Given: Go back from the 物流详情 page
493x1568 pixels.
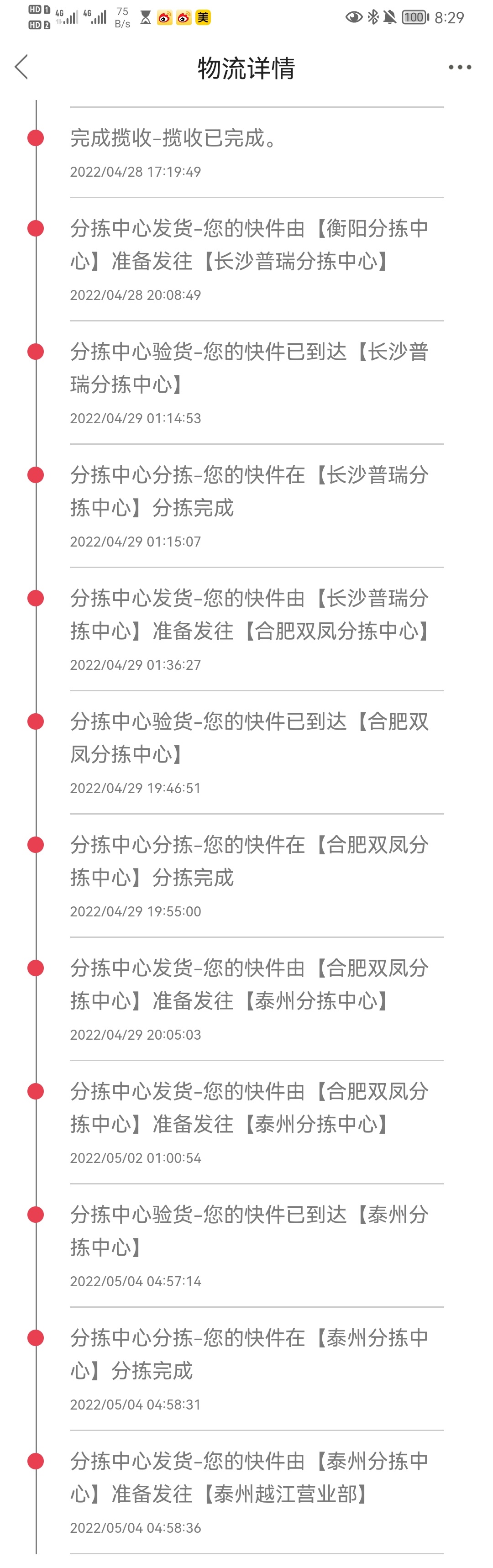Looking at the screenshot, I should (22, 67).
